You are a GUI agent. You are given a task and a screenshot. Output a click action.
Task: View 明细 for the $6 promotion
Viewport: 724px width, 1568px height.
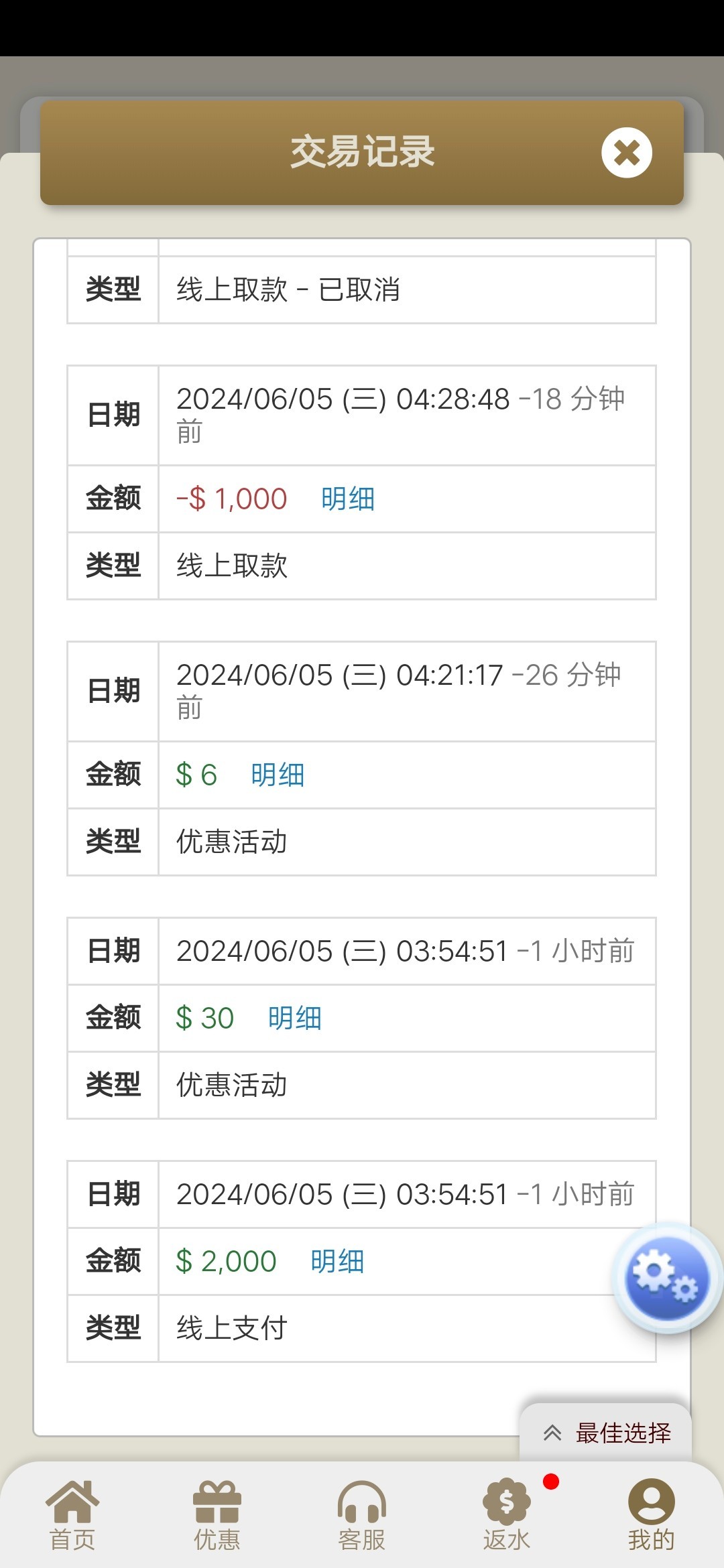(278, 775)
